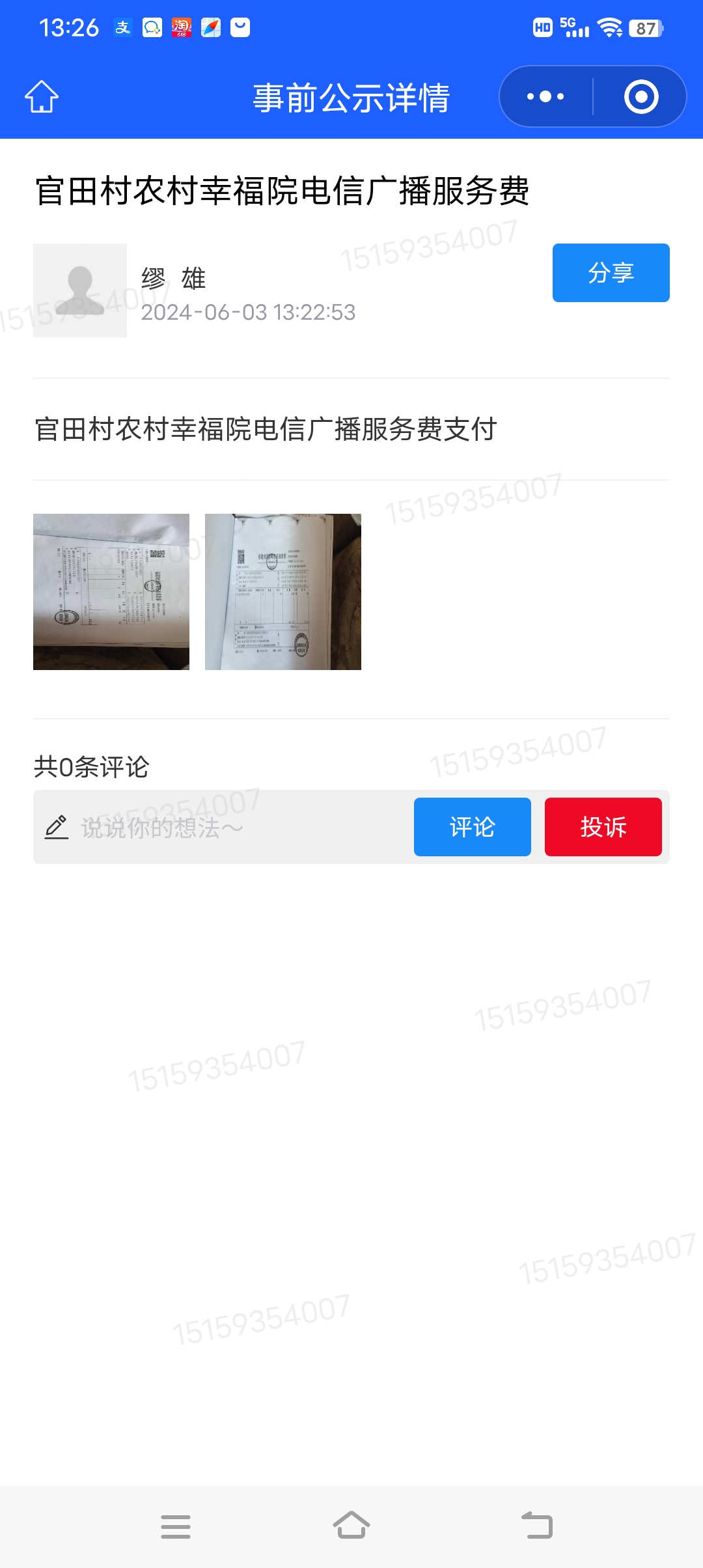Open the first invoice photo thumbnail
The image size is (703, 1568).
(111, 591)
